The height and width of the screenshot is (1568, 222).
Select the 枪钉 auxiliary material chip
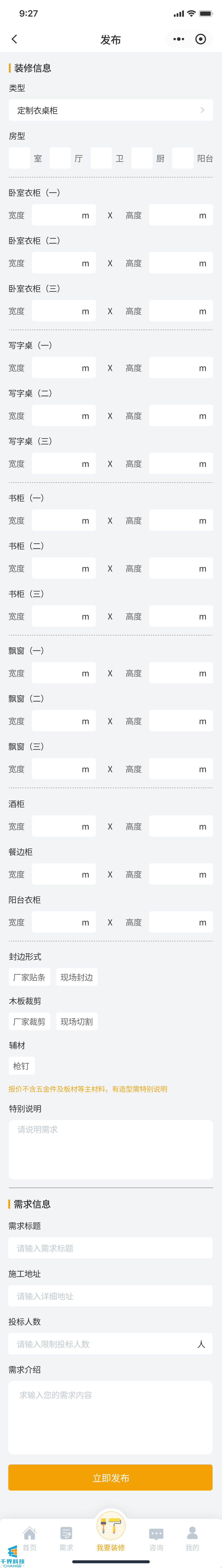[21, 1066]
